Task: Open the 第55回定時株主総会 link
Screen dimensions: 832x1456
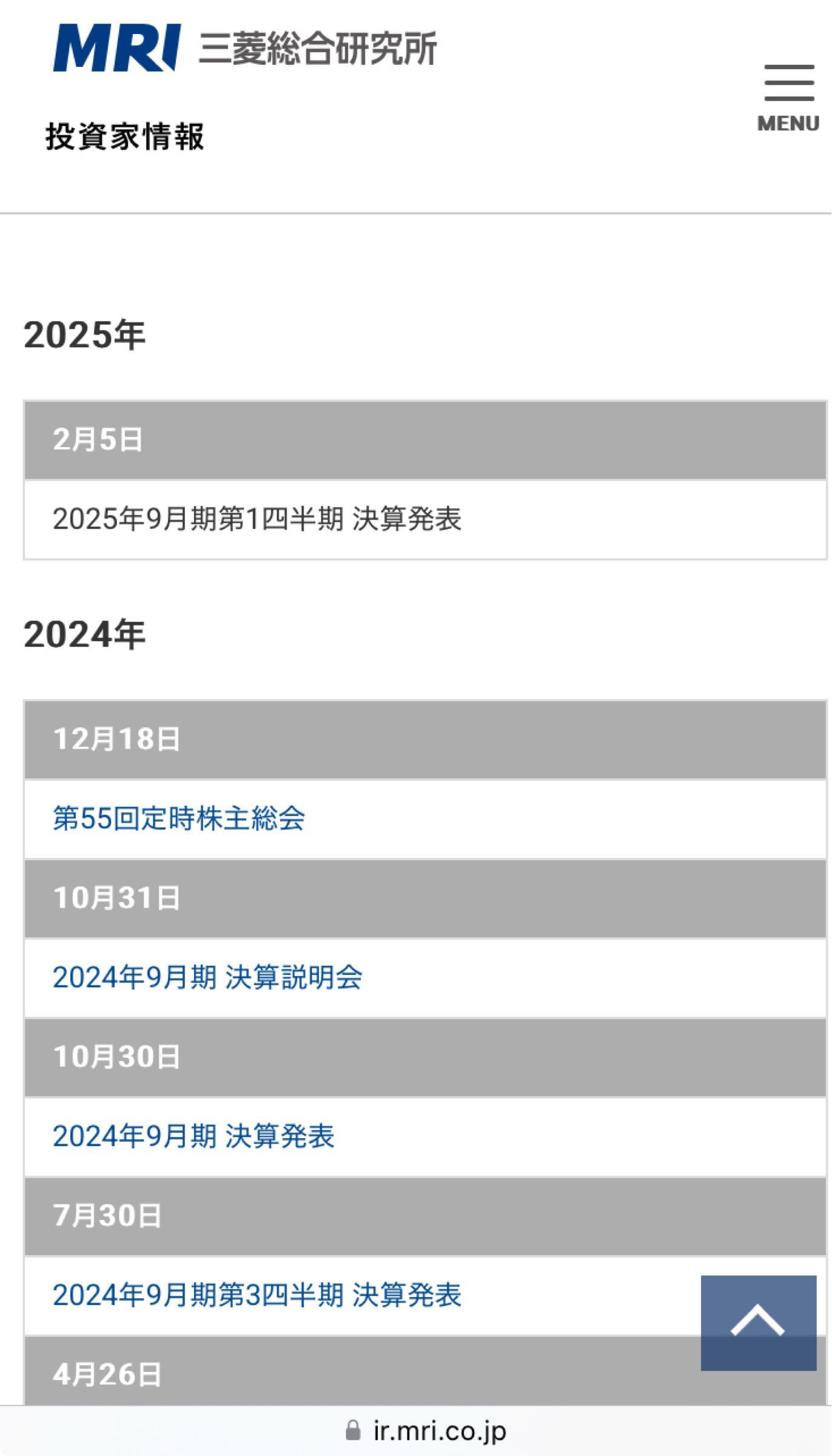Action: click(x=179, y=818)
